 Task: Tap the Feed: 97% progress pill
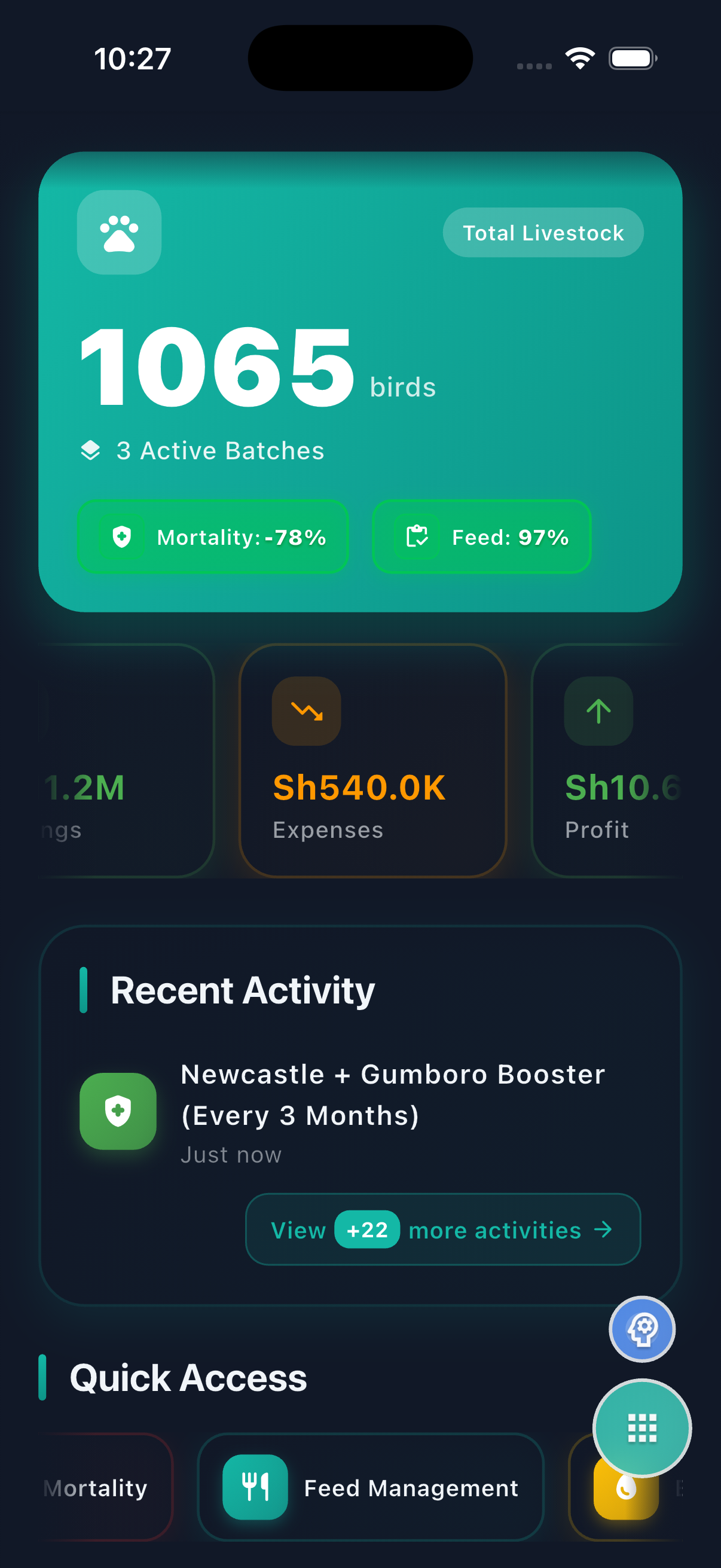(481, 536)
